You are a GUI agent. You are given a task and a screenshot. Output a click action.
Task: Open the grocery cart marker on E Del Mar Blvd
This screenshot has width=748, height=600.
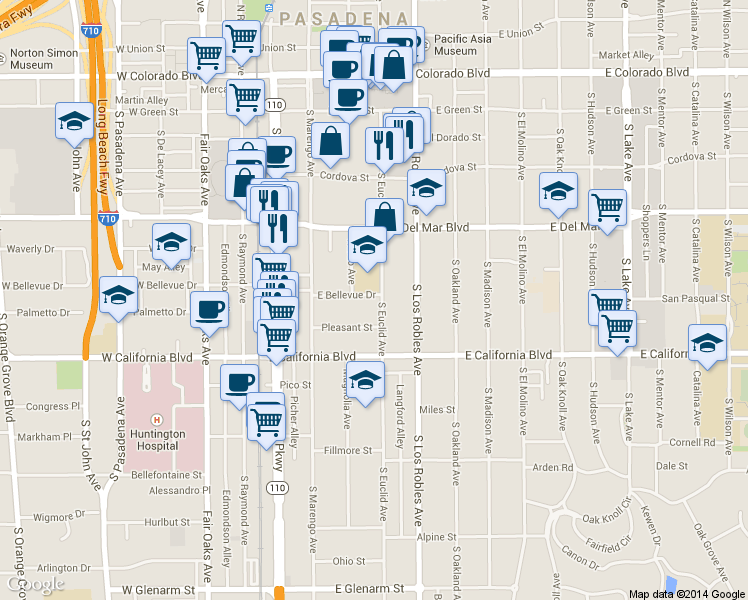[607, 209]
